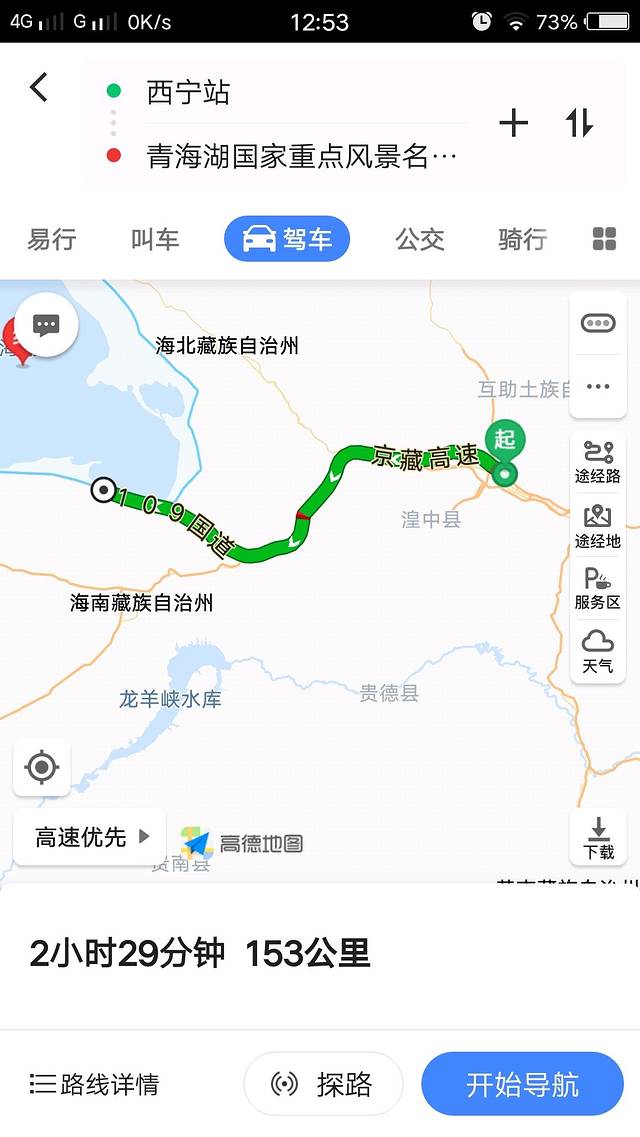Show 服务区 service areas

click(598, 590)
